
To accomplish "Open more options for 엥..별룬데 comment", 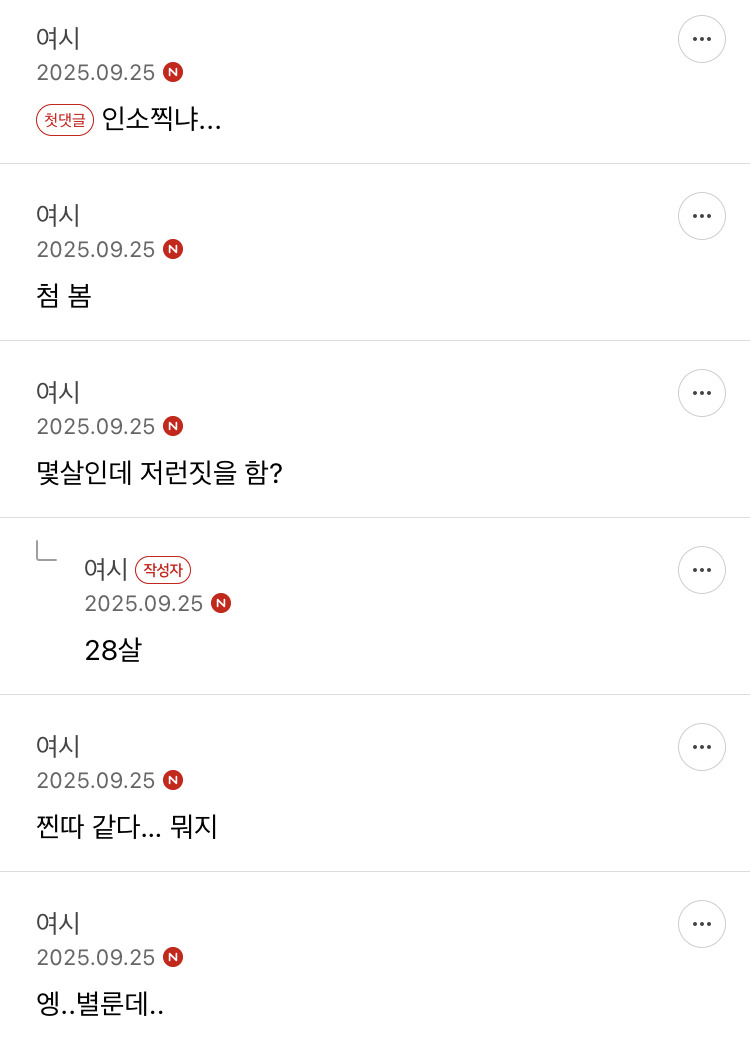I will (x=702, y=924).
